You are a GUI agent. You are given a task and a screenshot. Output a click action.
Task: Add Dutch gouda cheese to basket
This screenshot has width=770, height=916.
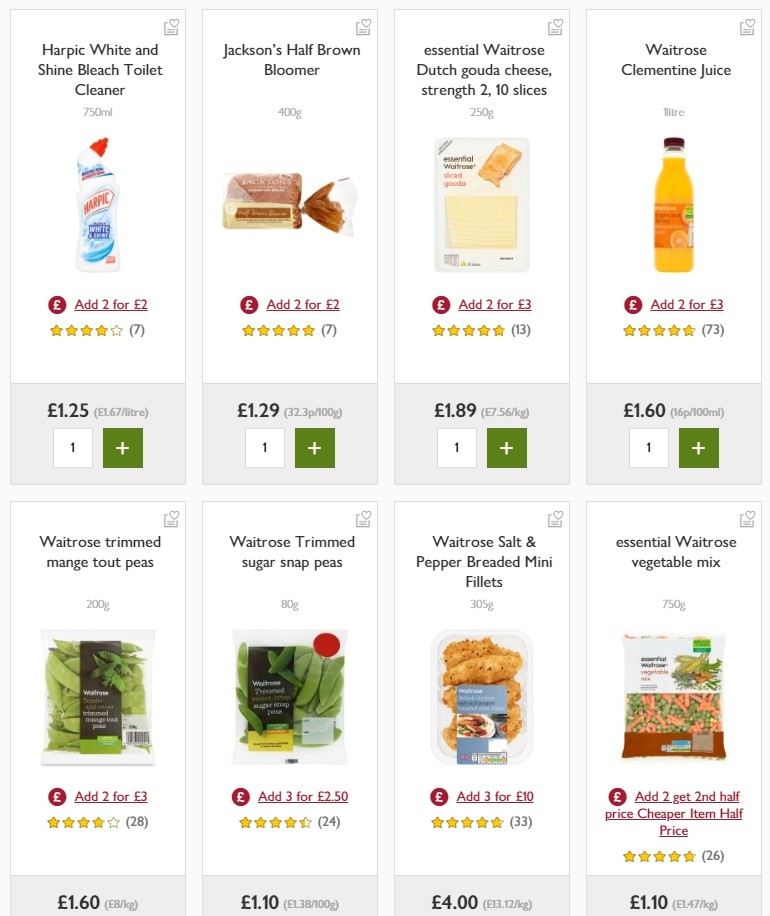pyautogui.click(x=507, y=448)
